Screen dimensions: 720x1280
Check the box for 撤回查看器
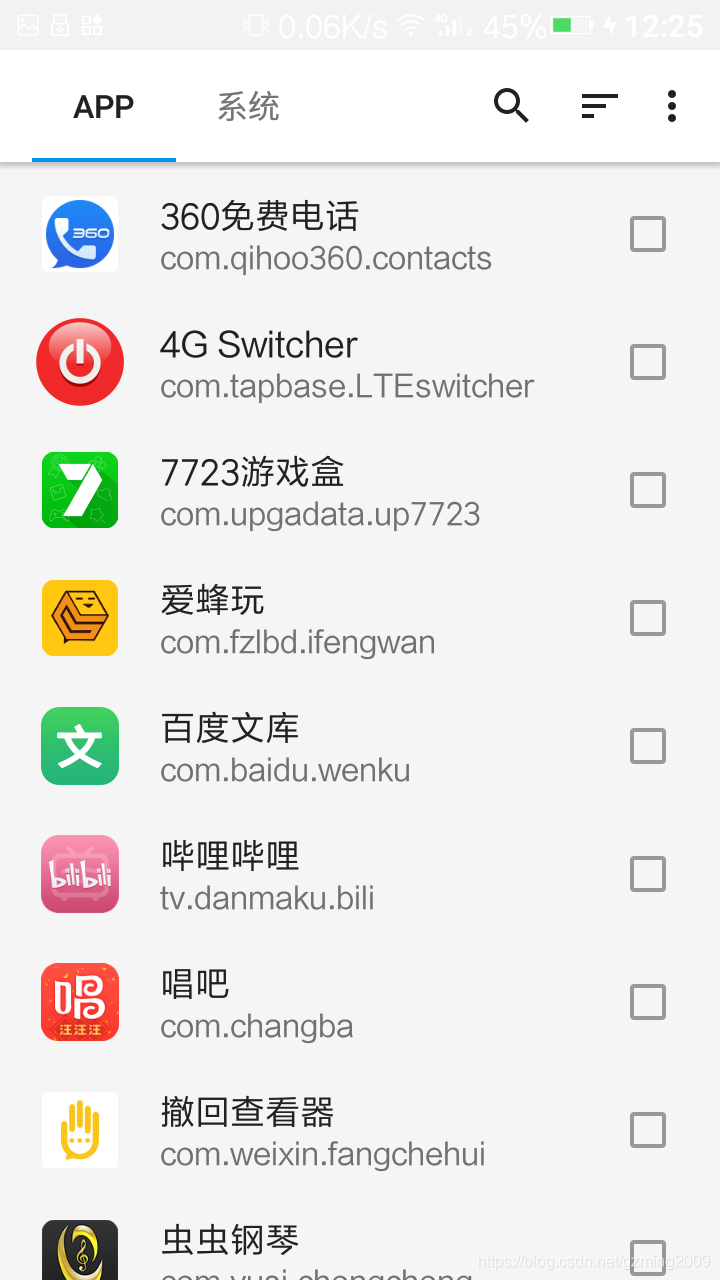(648, 1130)
